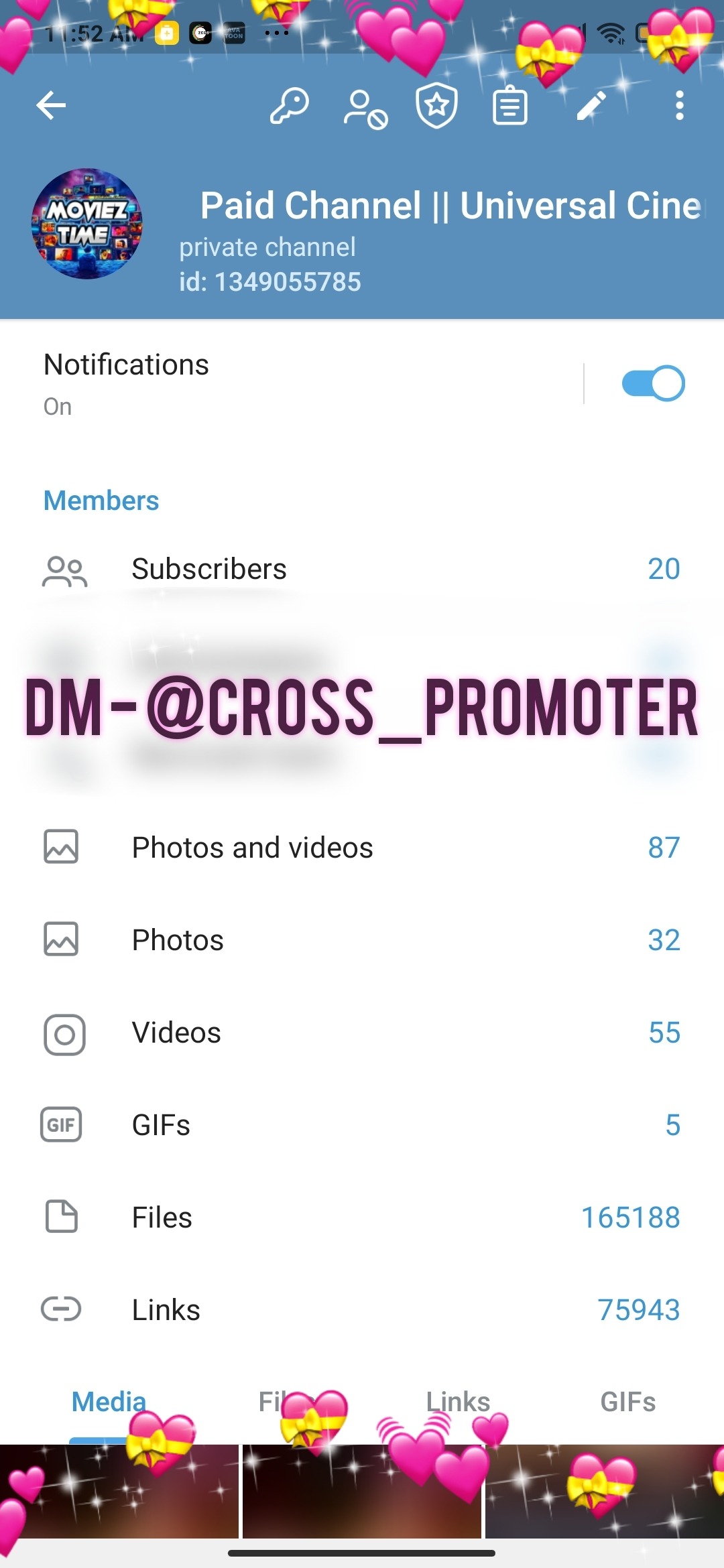This screenshot has height=1568, width=724.
Task: Open the GIFs row with 5 items
Action: point(362,1125)
